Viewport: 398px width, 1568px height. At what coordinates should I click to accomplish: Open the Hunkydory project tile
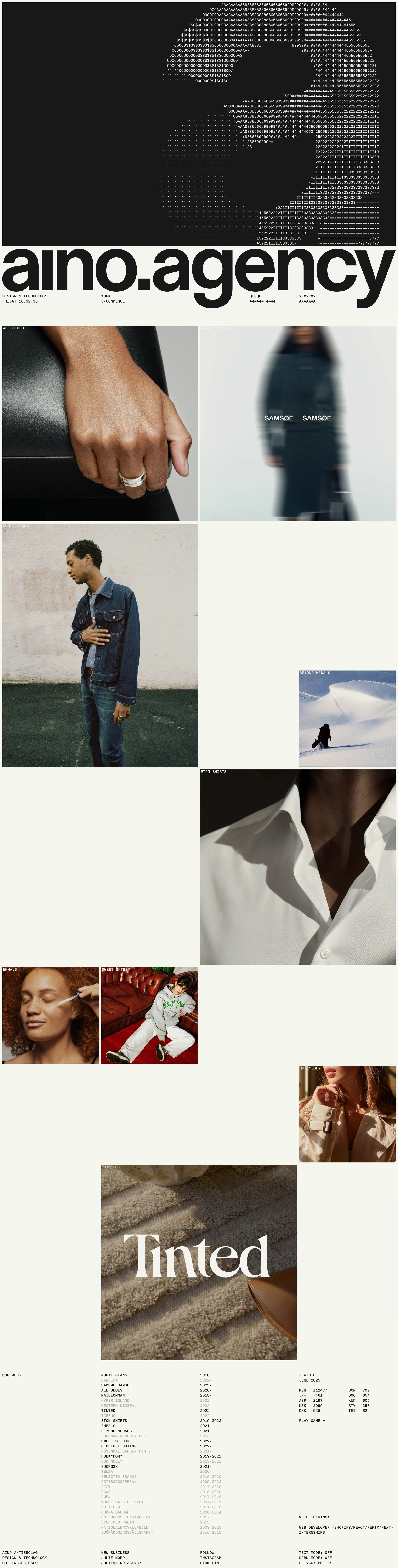(x=347, y=1114)
